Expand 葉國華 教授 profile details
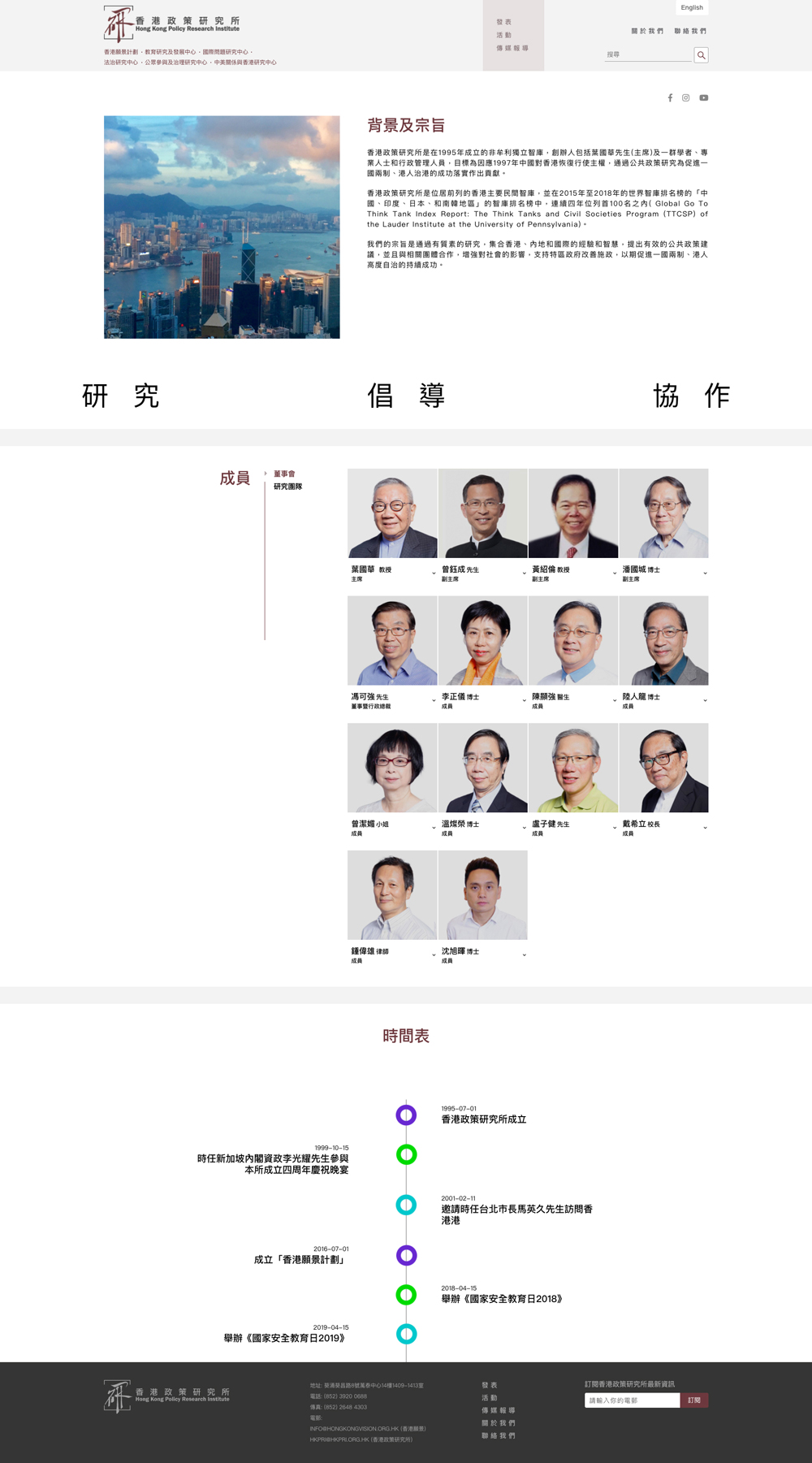 coord(434,574)
